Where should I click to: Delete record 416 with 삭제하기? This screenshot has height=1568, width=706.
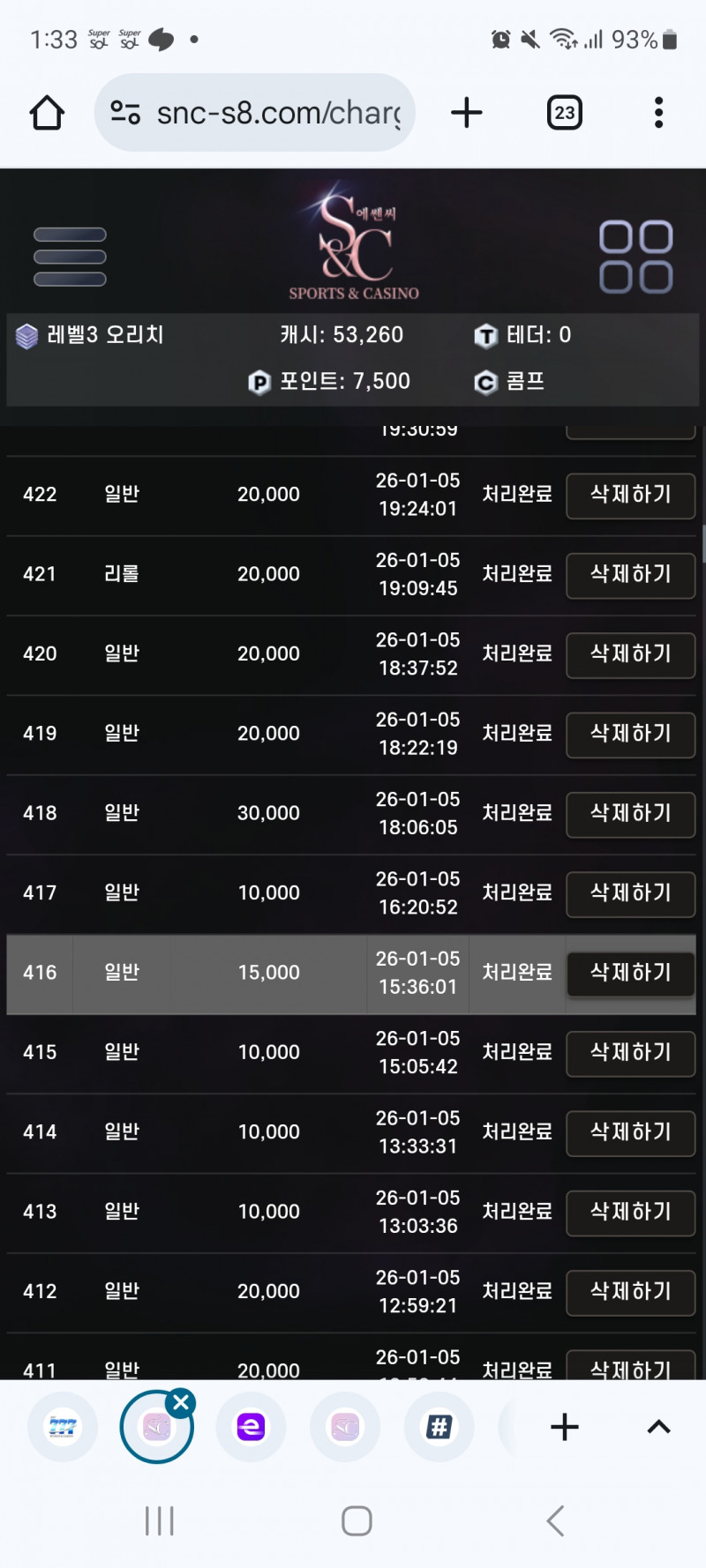[630, 973]
